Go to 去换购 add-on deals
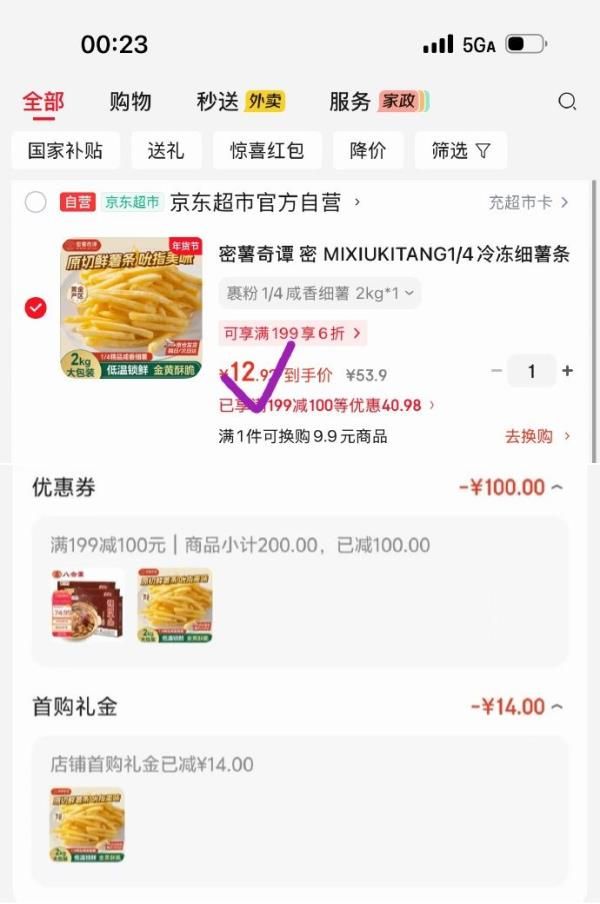This screenshot has width=600, height=904. pyautogui.click(x=538, y=436)
